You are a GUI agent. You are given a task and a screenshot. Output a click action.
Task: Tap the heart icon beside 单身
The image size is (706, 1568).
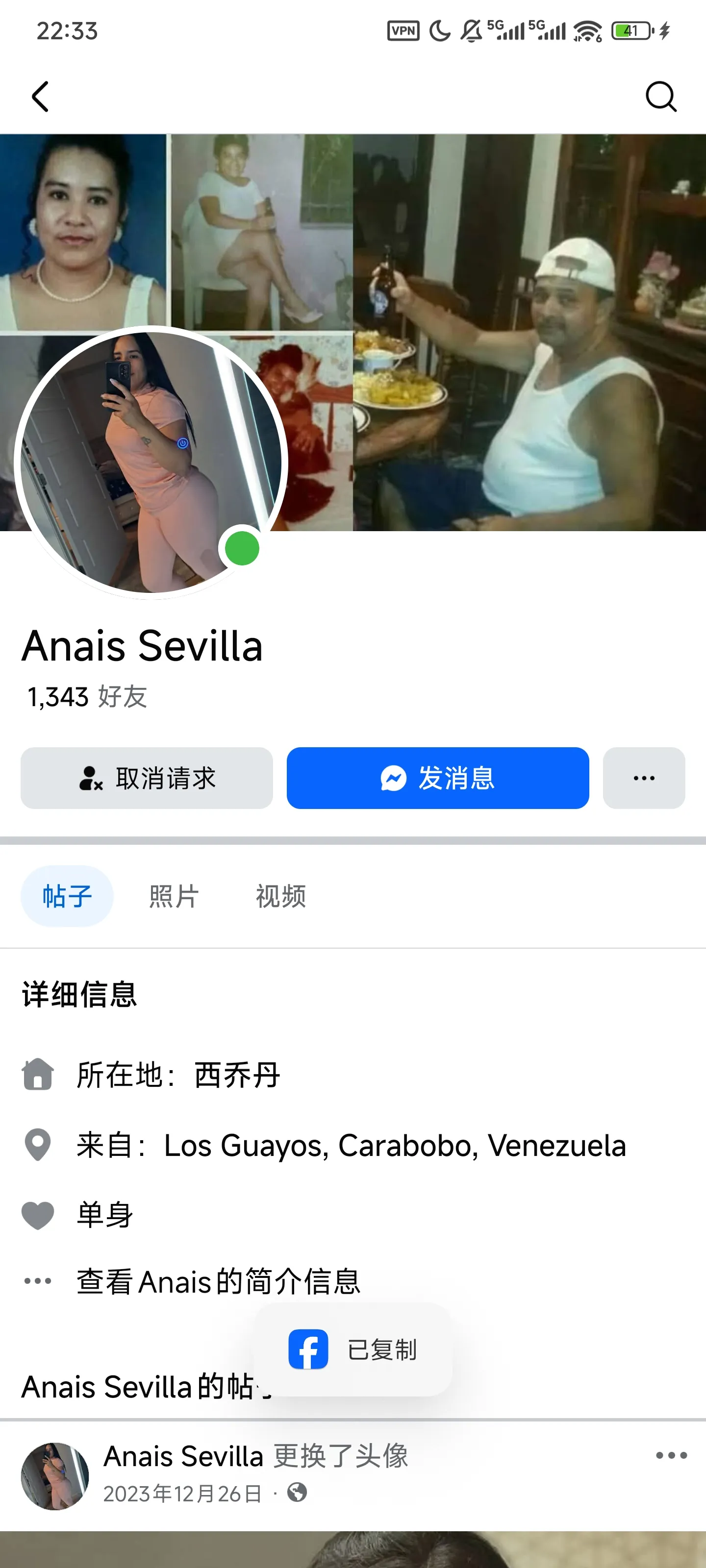point(38,1214)
